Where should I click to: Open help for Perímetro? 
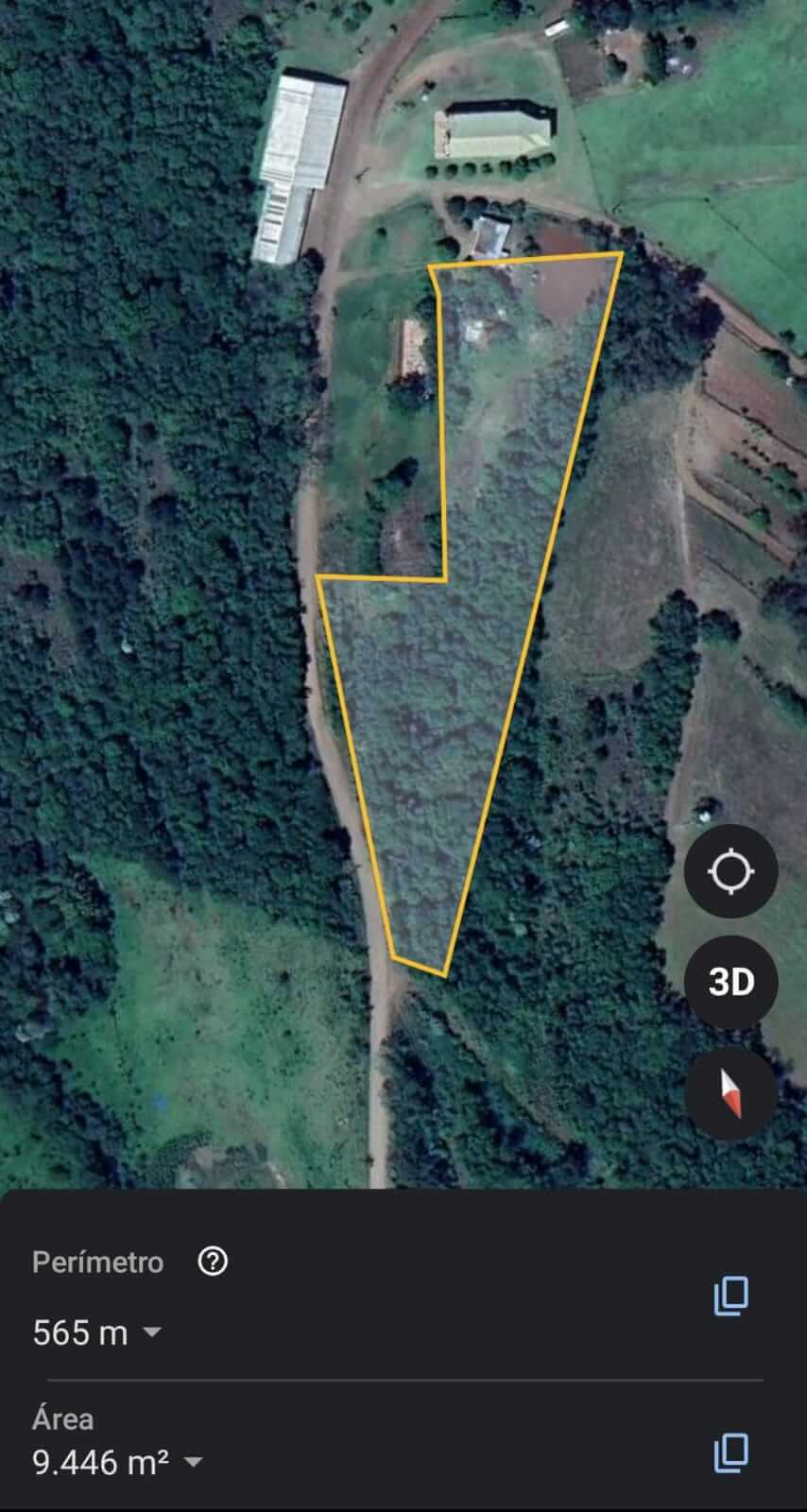(x=213, y=1261)
